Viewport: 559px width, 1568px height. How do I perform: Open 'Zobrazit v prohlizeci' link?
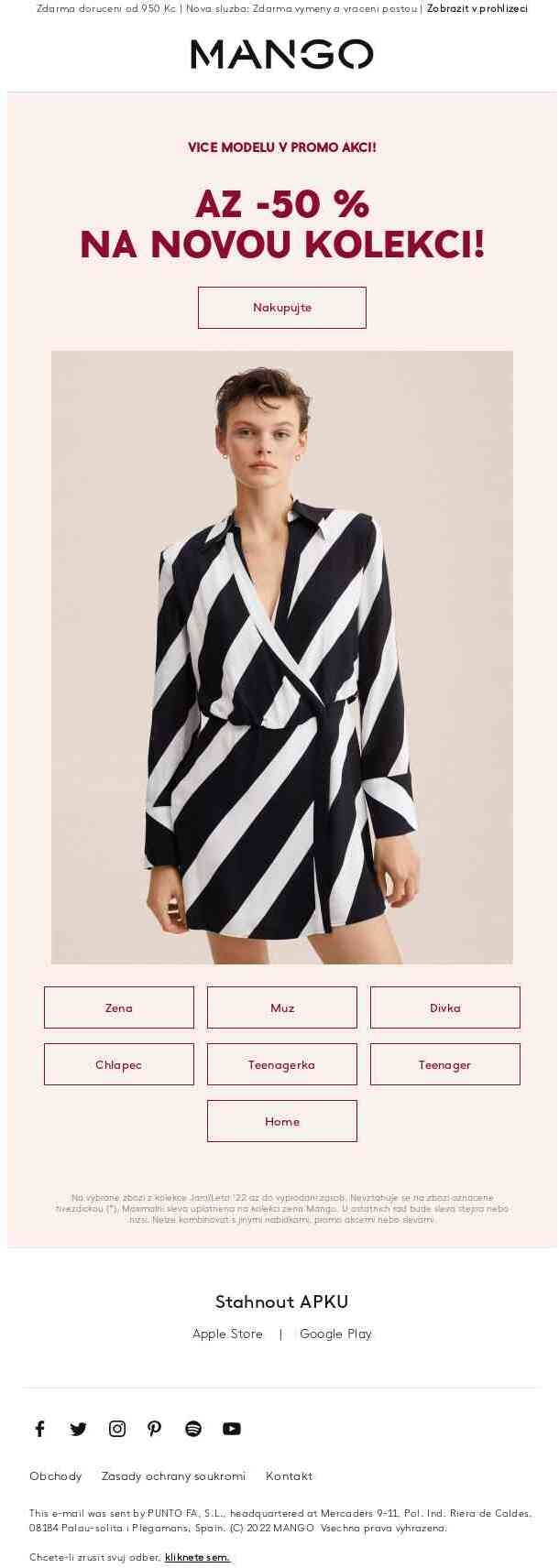[x=477, y=8]
